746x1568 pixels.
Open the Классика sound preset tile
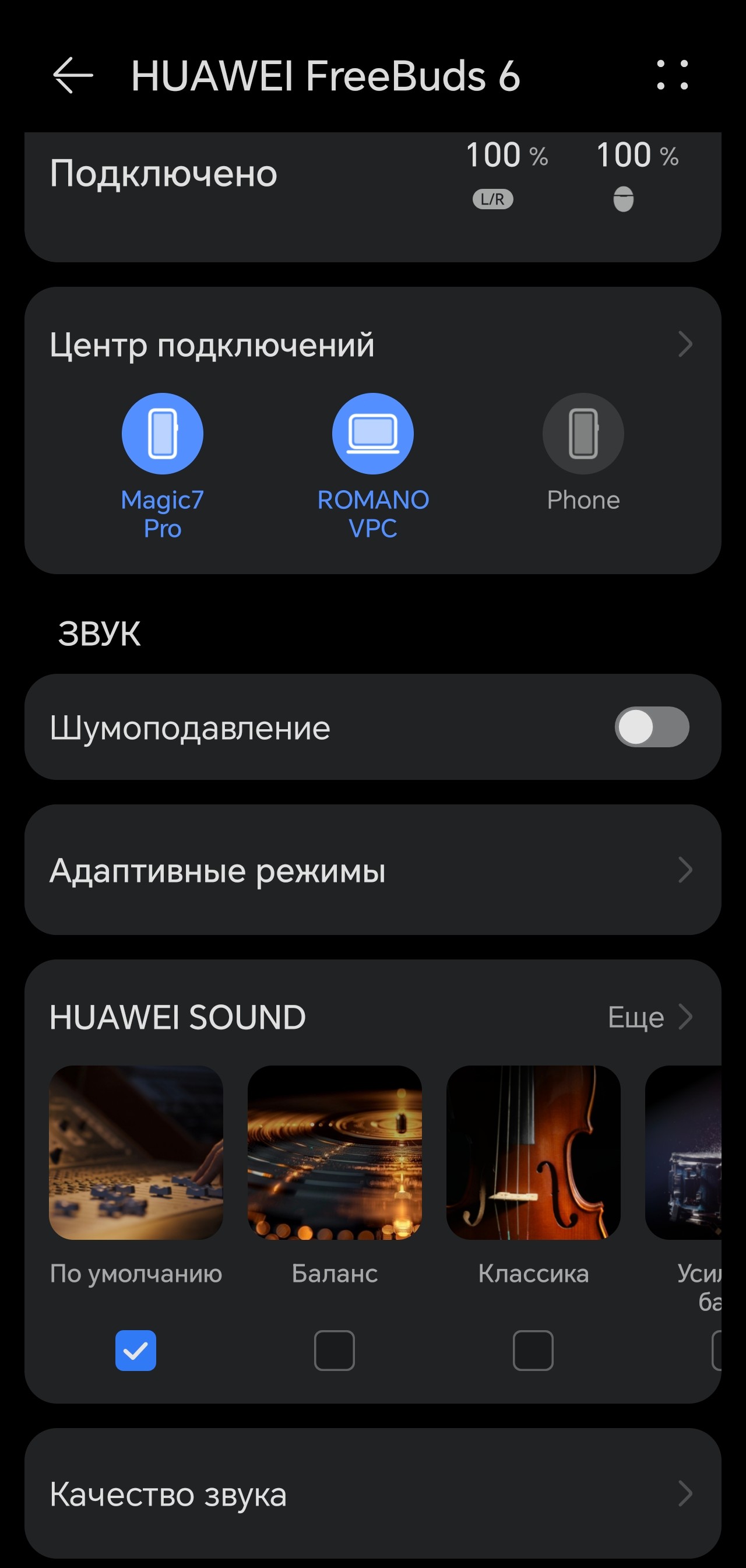[533, 1152]
